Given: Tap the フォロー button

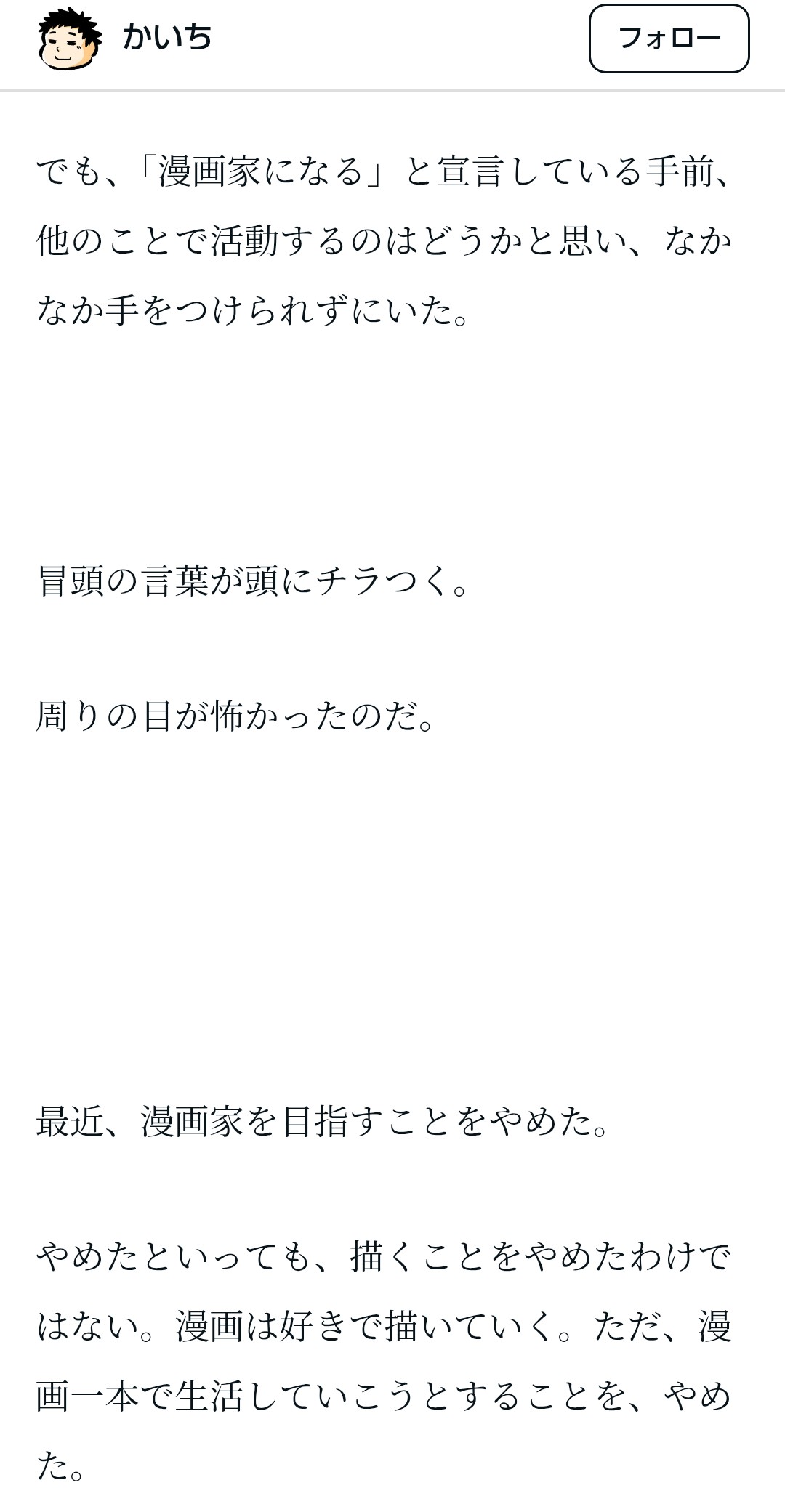Looking at the screenshot, I should point(669,39).
